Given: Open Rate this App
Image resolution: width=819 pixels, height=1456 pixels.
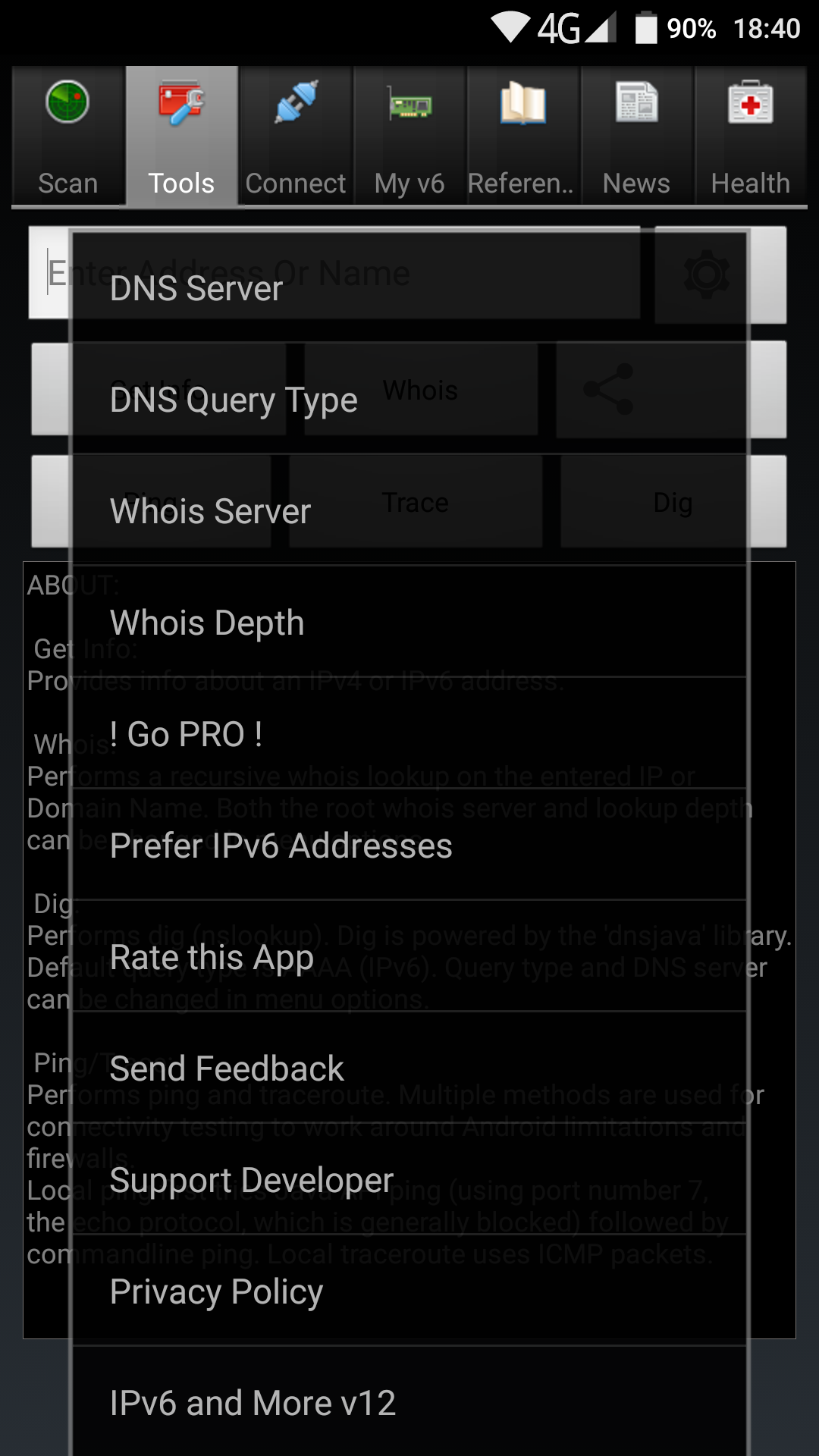Looking at the screenshot, I should pyautogui.click(x=409, y=957).
